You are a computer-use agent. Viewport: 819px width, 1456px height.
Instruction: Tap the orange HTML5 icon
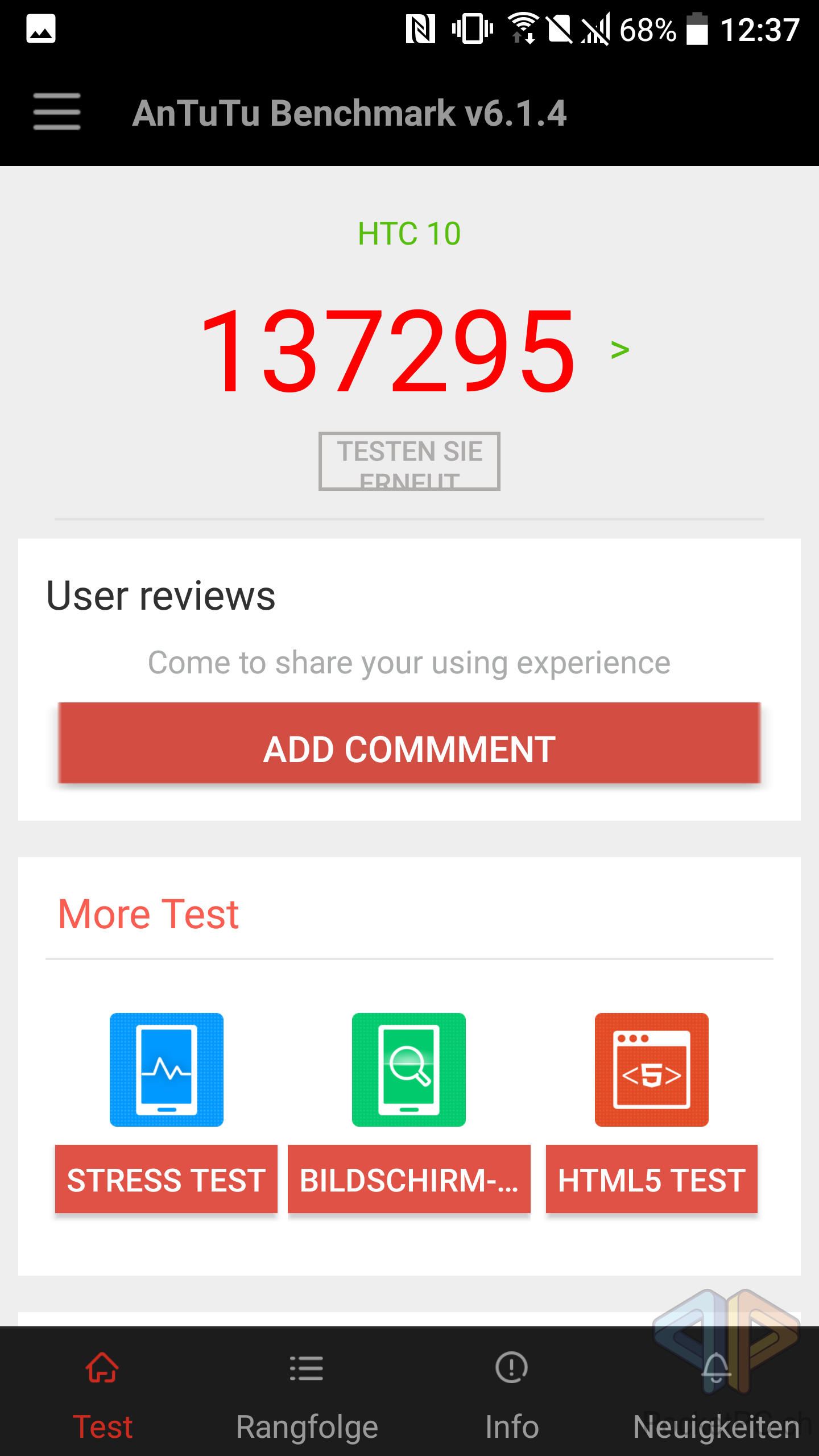coord(652,1070)
